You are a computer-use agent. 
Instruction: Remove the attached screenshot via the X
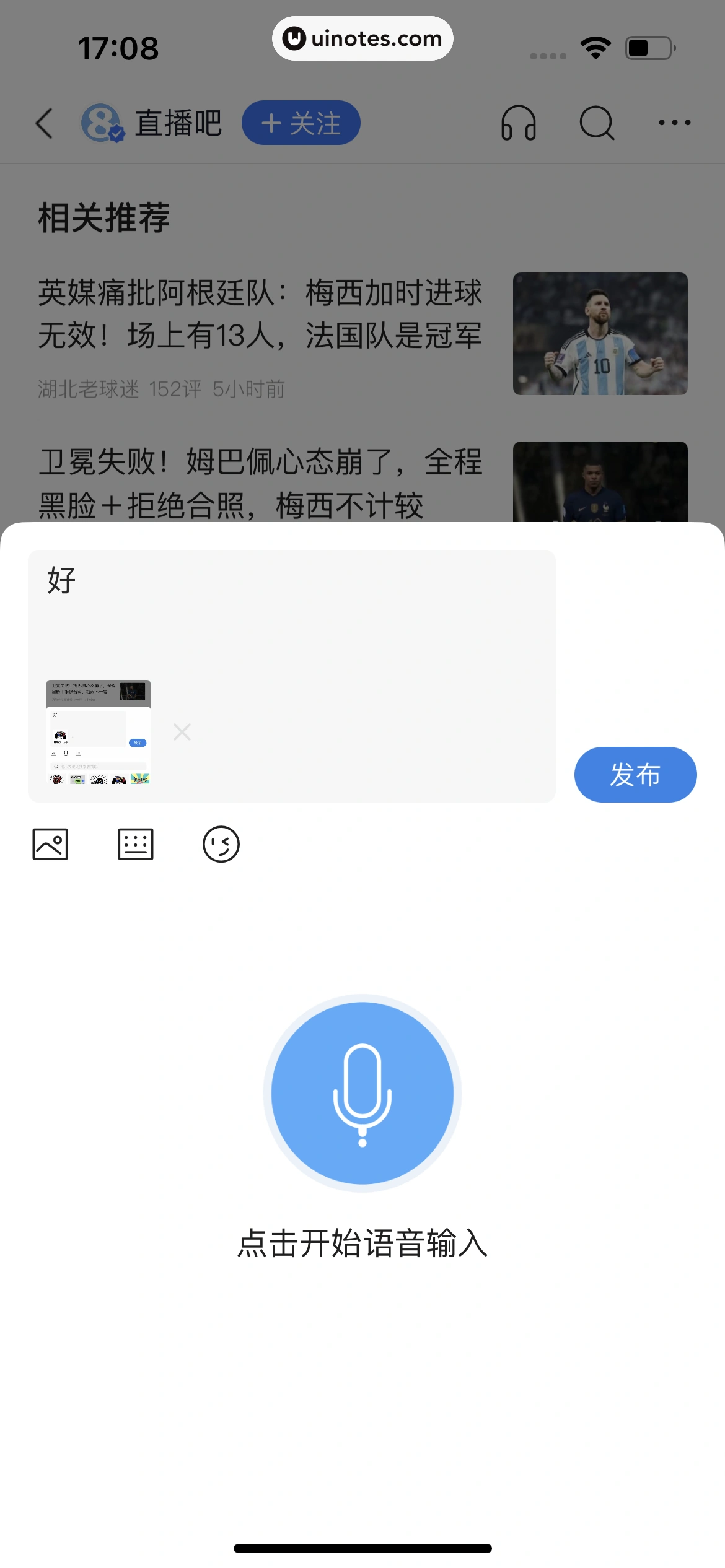tap(182, 731)
